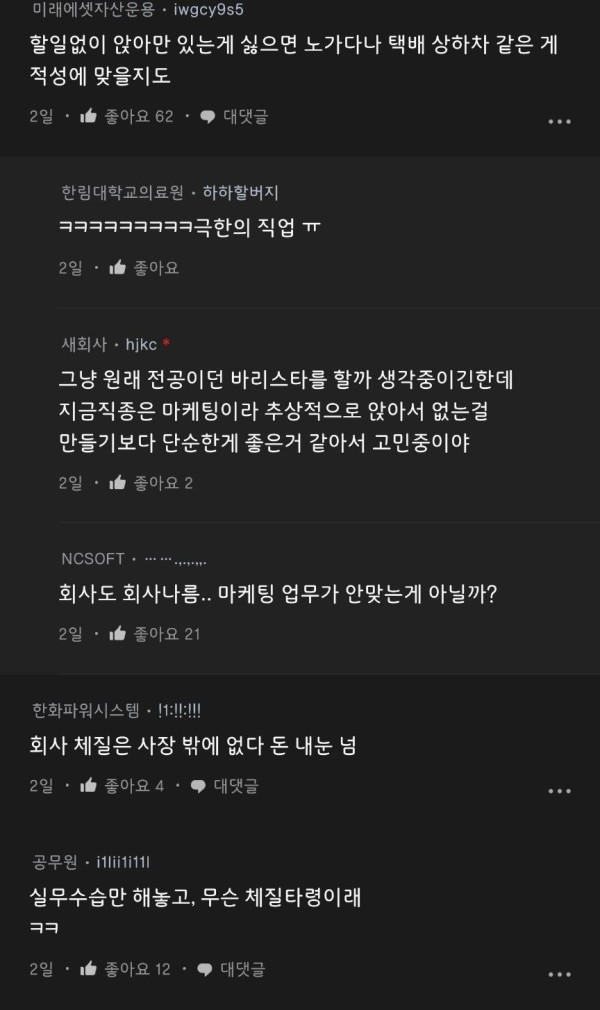Like the 미래에셋자산운용 comment by iwgcy9s5

88,117
